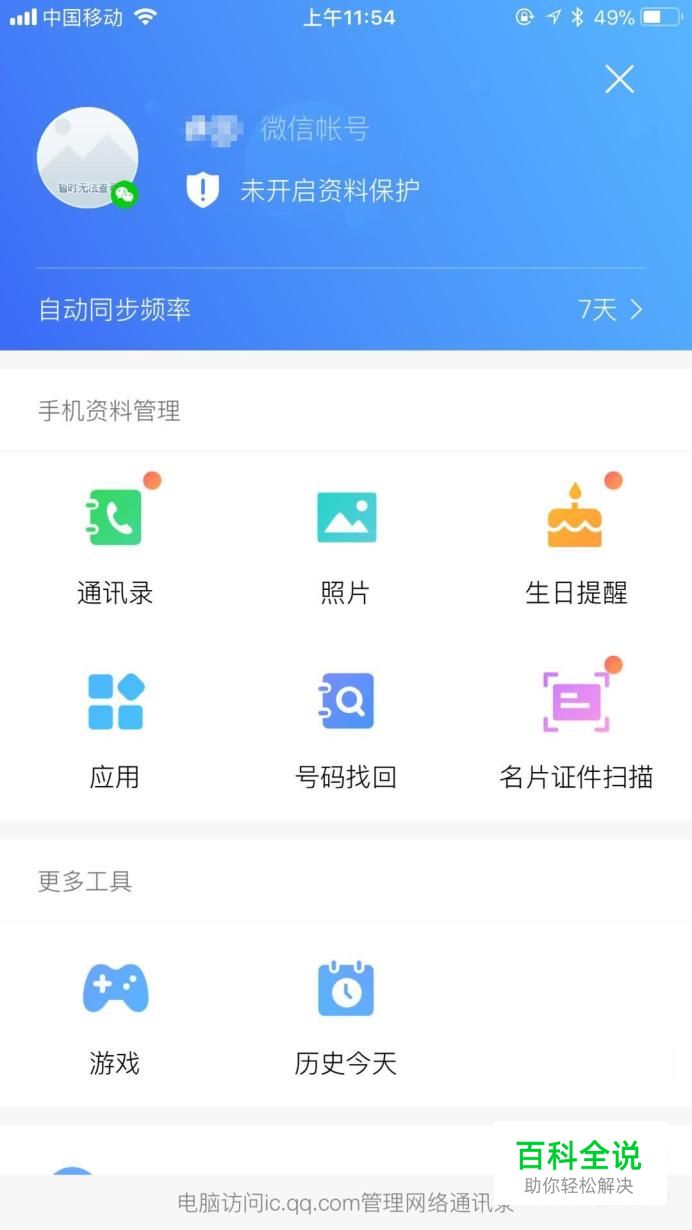Screen dimensions: 692x1230
Task: Open 照片 photos backup
Action: tap(346, 540)
